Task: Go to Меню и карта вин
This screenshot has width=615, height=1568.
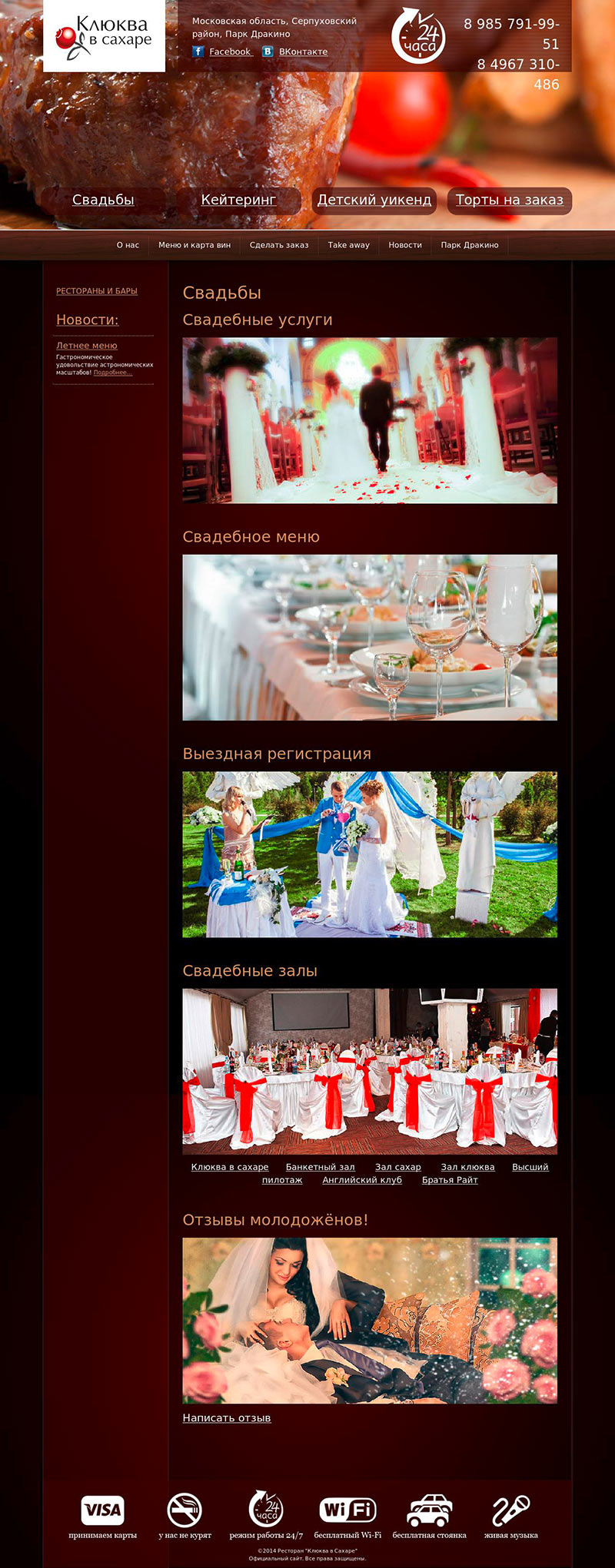Action: coord(194,245)
